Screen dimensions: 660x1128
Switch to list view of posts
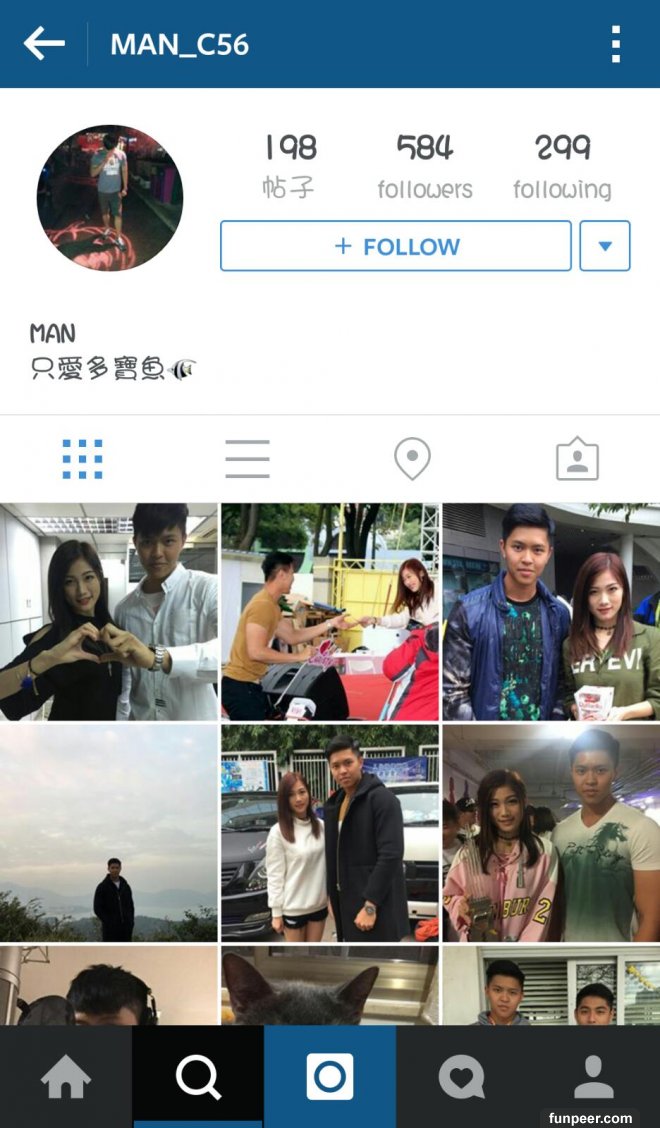(247, 459)
